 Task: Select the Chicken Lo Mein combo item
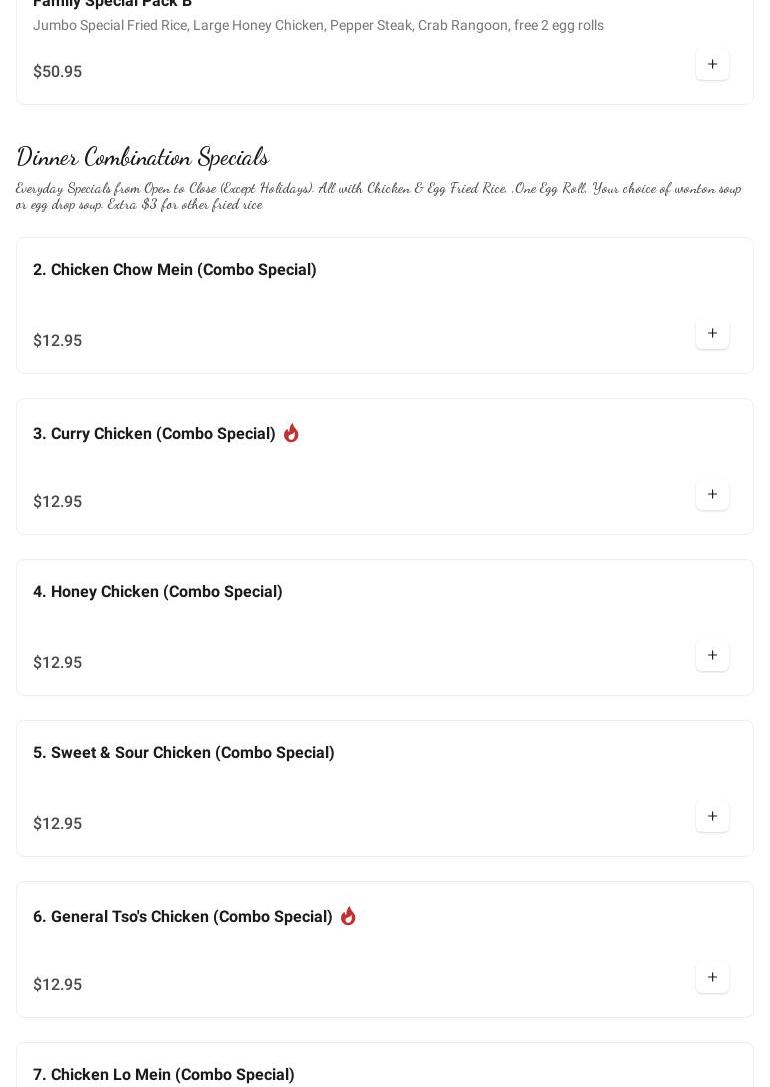point(164,1074)
